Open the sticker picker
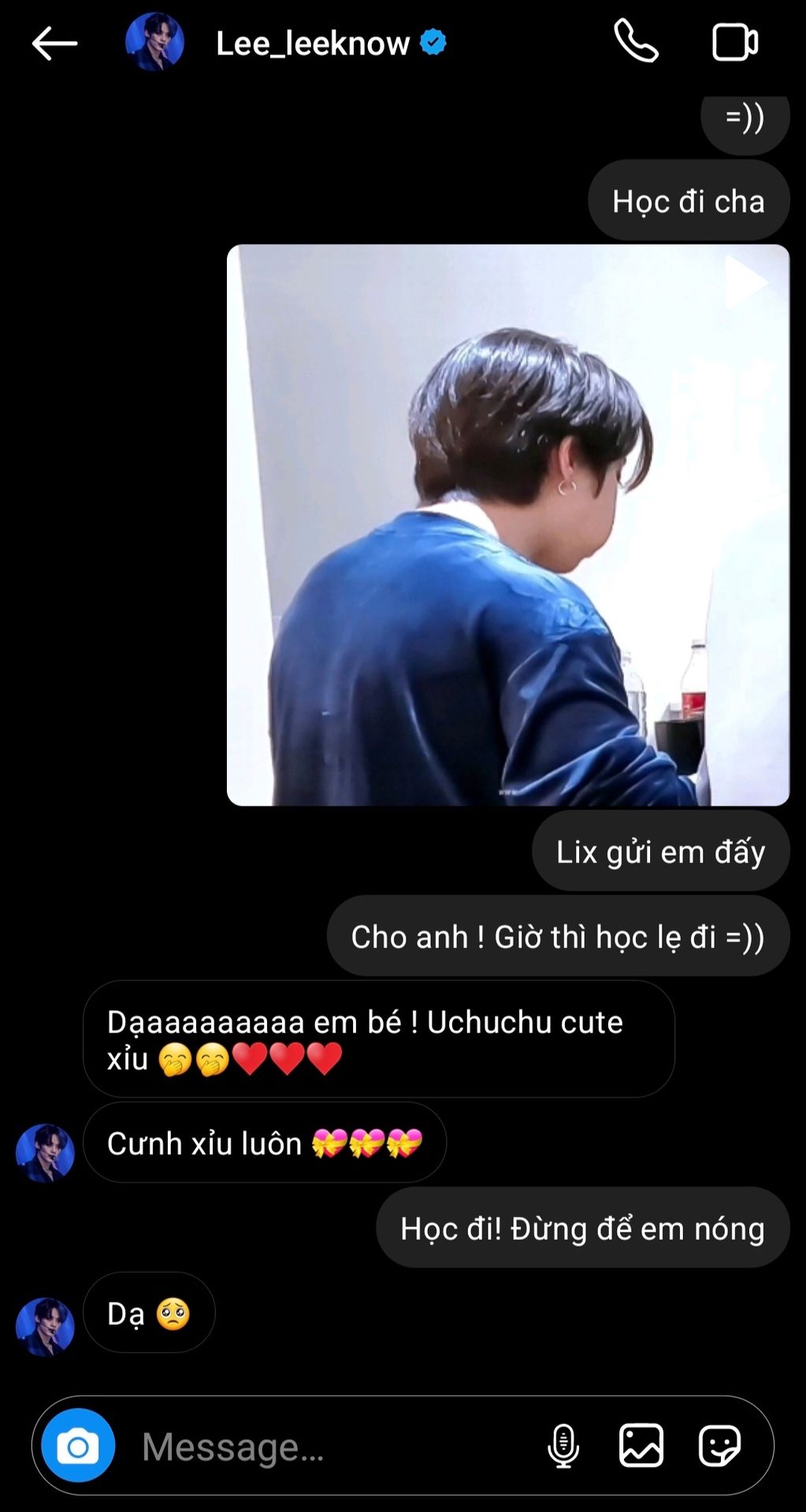806x1512 pixels. coord(719,1446)
